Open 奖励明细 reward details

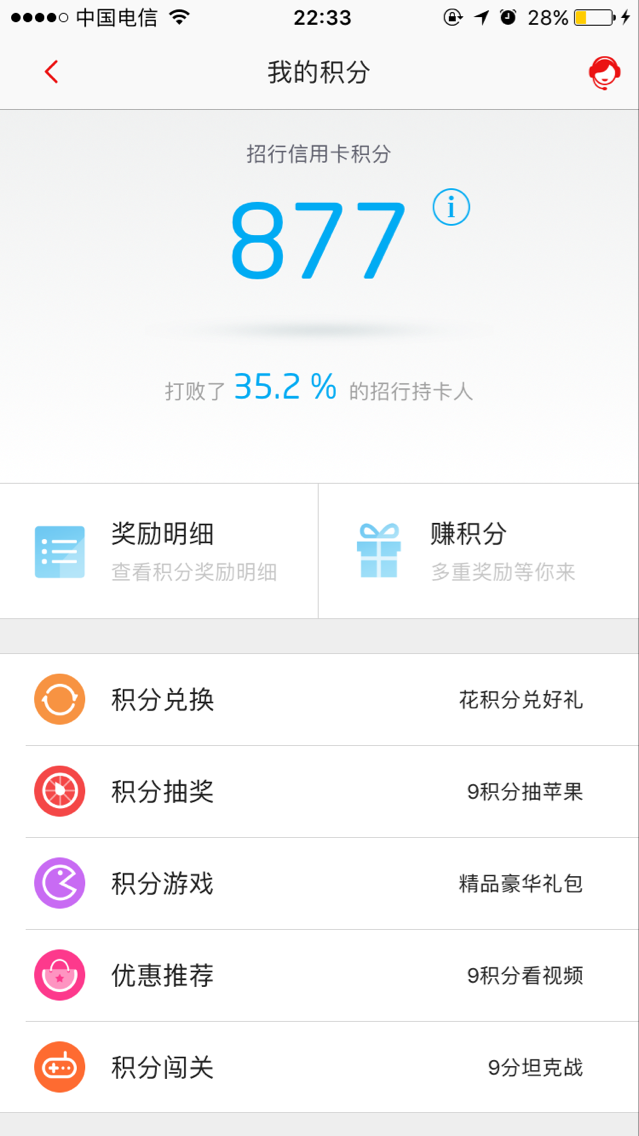click(159, 551)
